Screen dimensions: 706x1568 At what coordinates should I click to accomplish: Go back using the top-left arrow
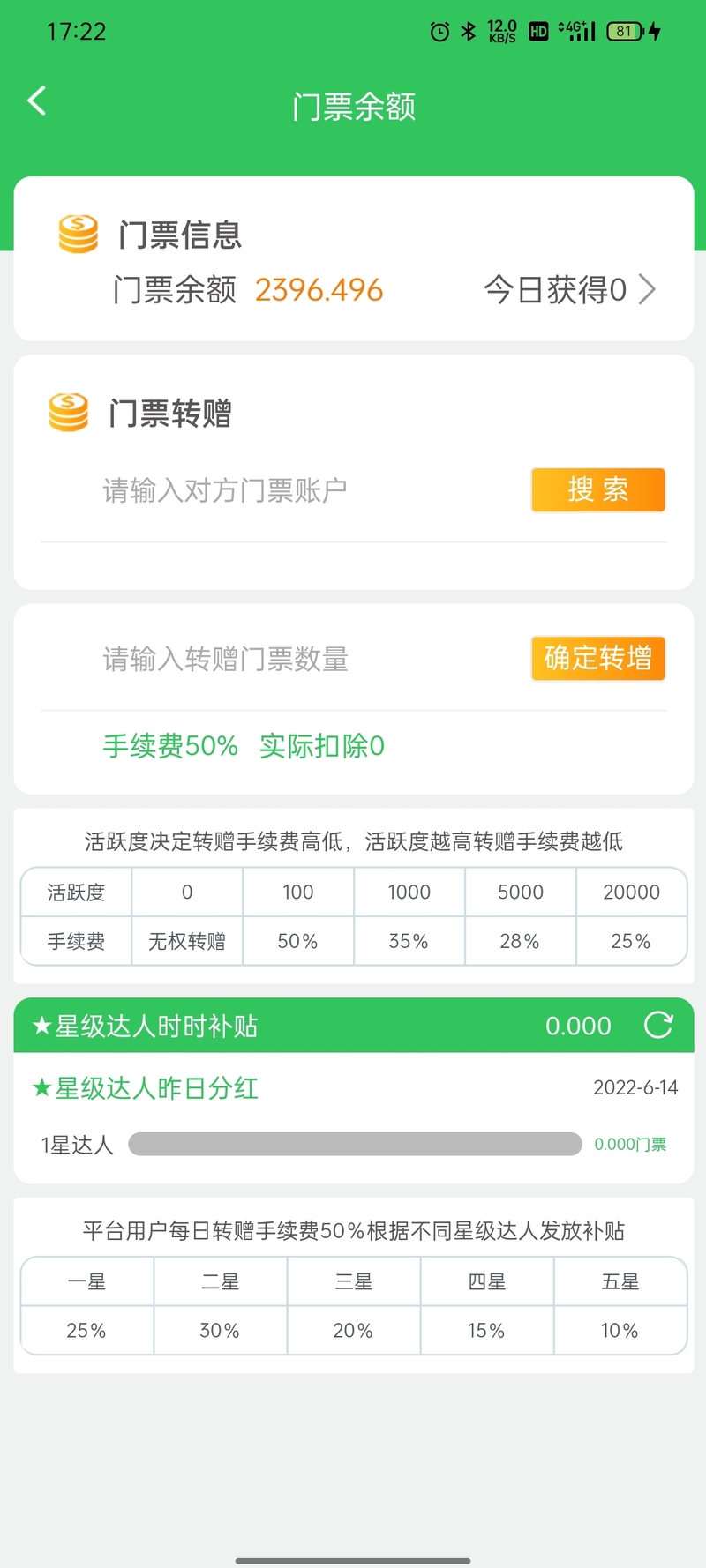pos(37,101)
